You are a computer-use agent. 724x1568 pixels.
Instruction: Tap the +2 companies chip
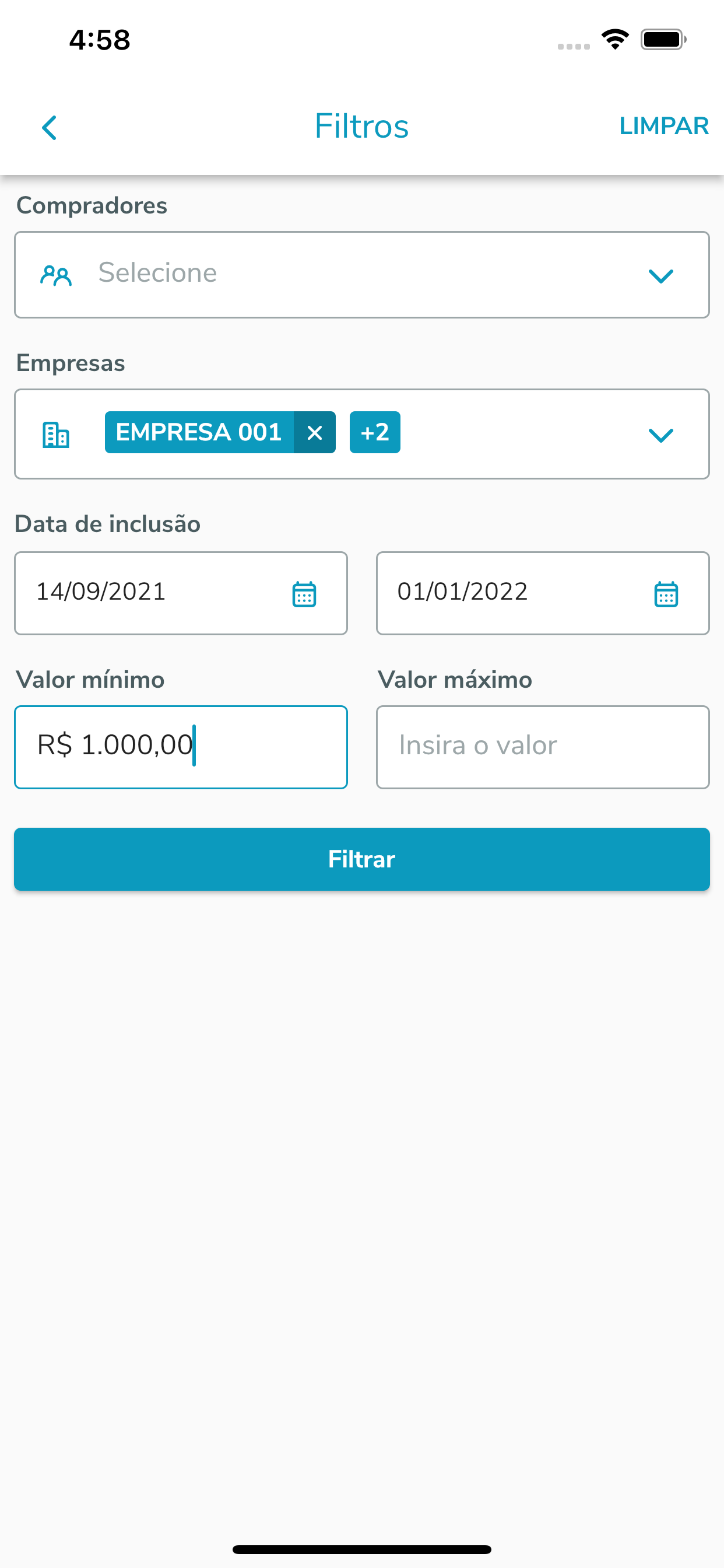[375, 433]
